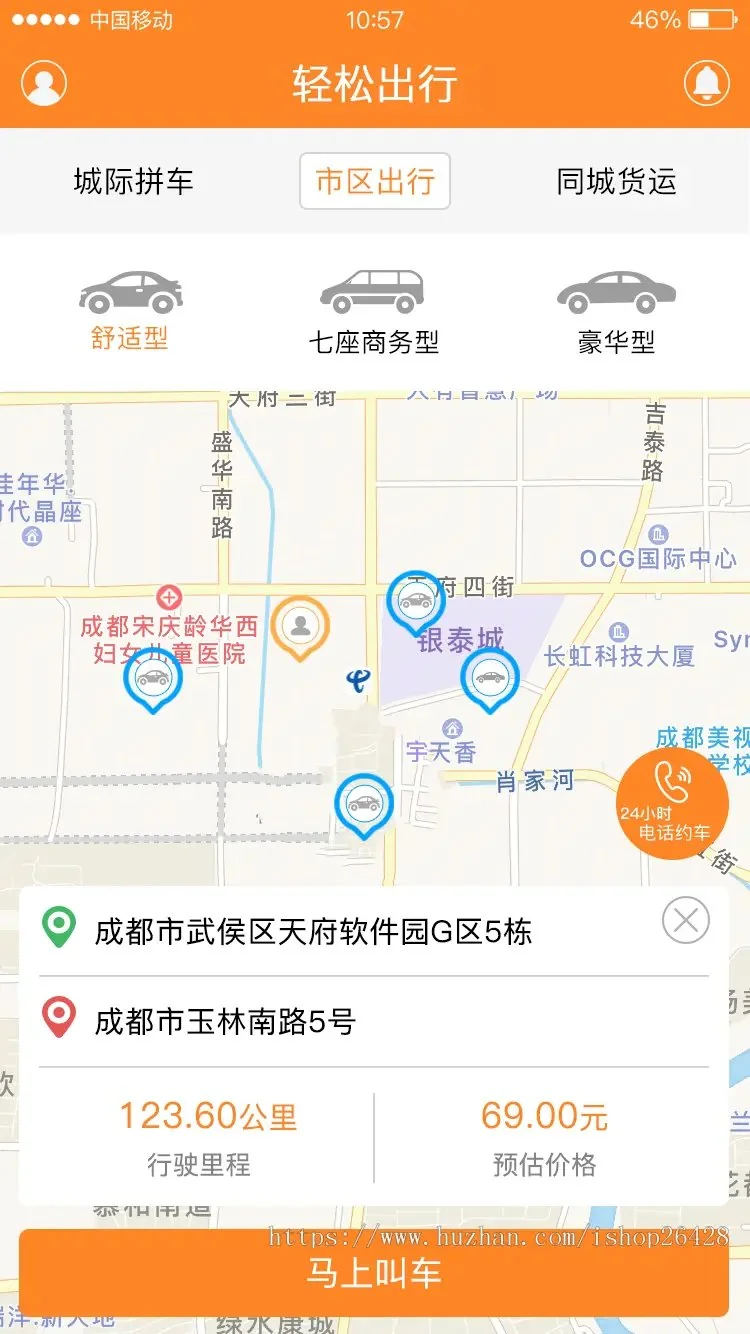Click the 123.60公里 mileage display

(208, 1116)
